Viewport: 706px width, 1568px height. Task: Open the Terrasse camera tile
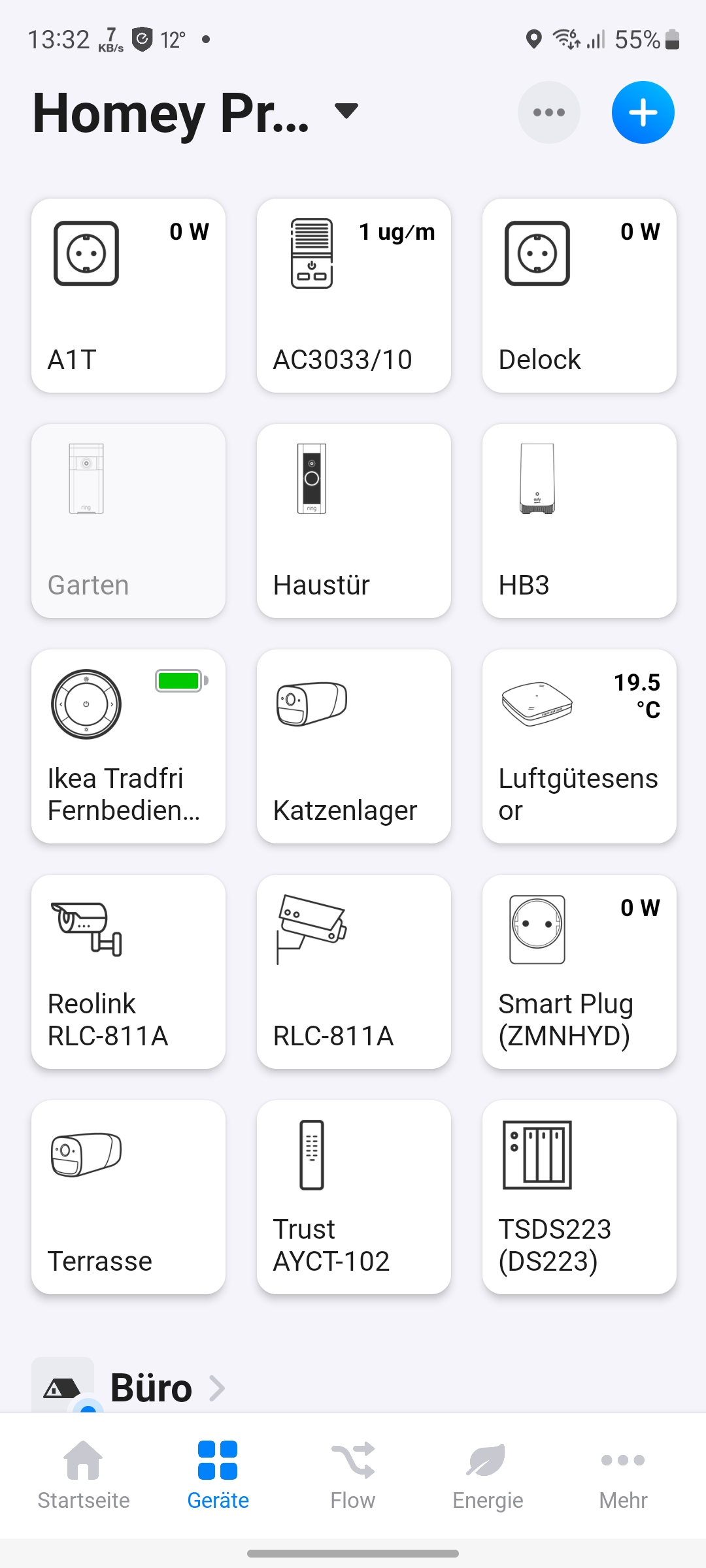coord(129,1197)
